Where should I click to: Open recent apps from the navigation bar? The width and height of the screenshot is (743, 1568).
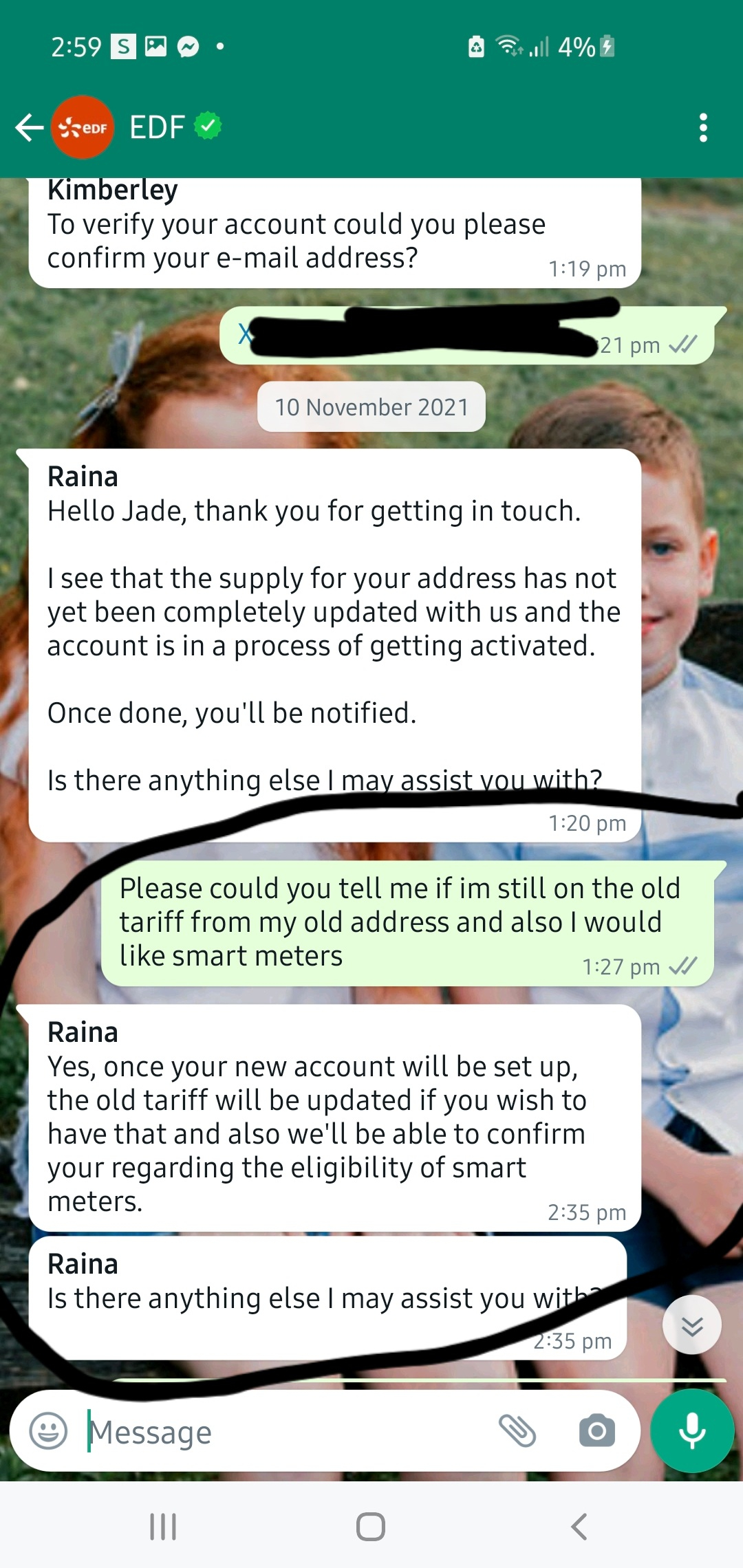pos(163,1527)
